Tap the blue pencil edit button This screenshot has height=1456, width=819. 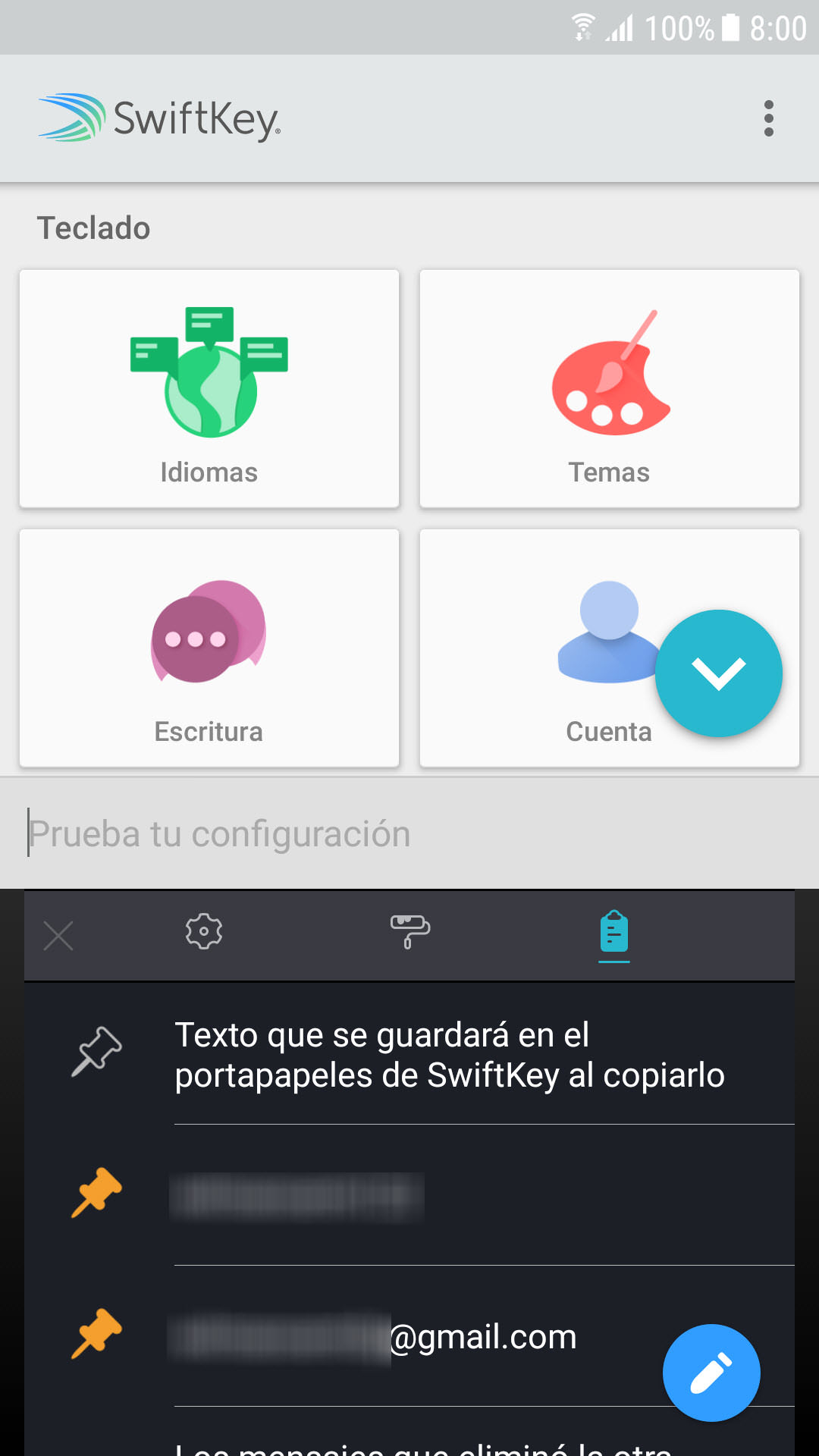[711, 1373]
